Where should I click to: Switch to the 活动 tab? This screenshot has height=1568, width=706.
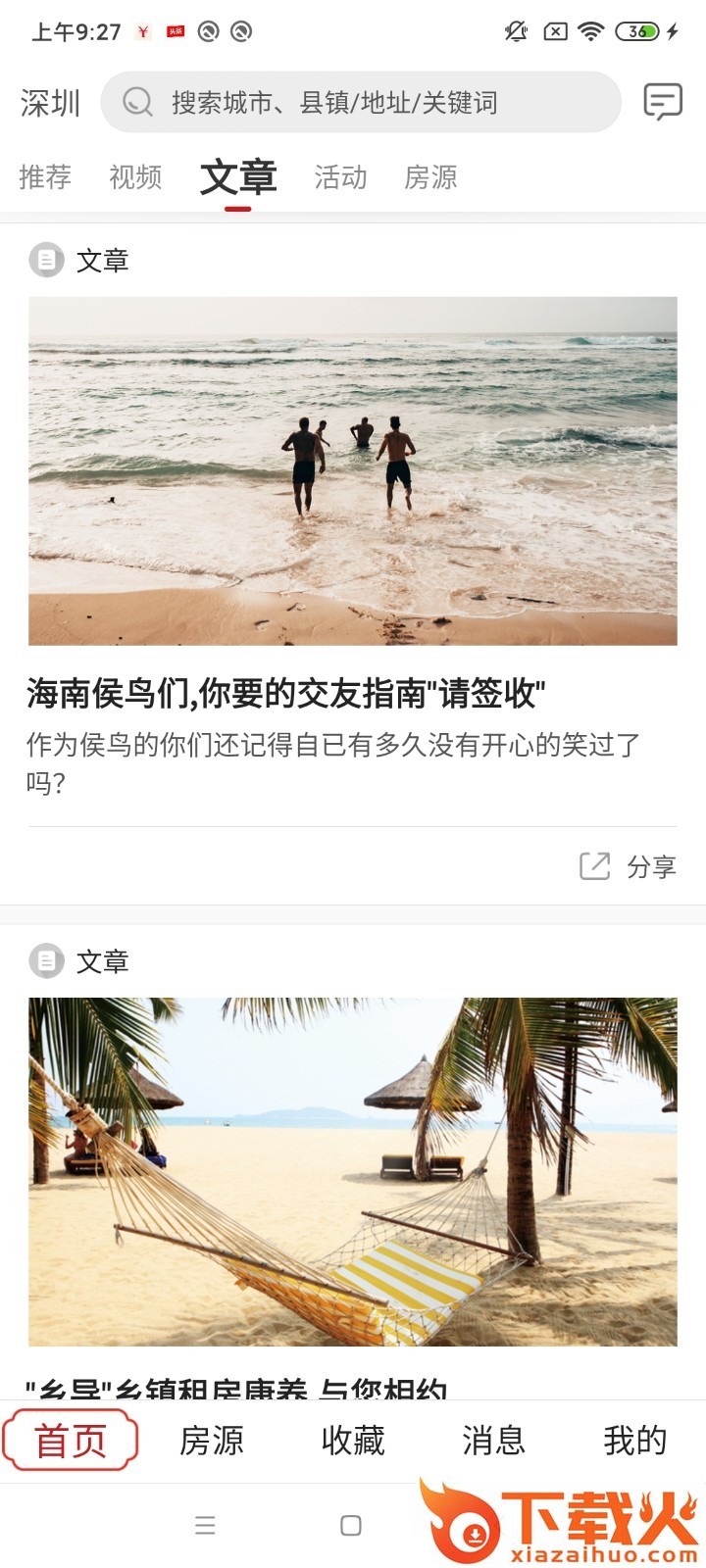[x=340, y=177]
